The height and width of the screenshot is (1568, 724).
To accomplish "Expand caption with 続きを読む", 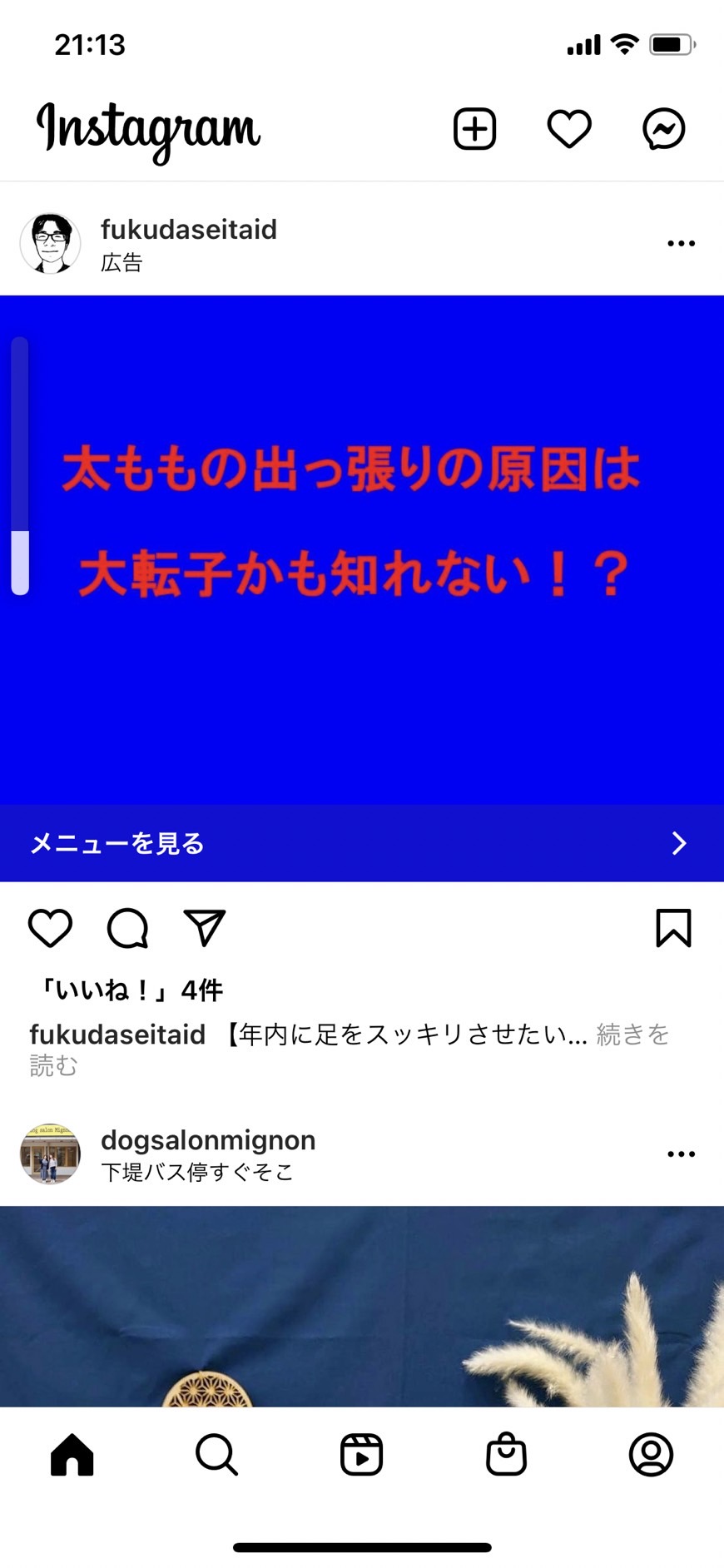I will click(x=350, y=1049).
